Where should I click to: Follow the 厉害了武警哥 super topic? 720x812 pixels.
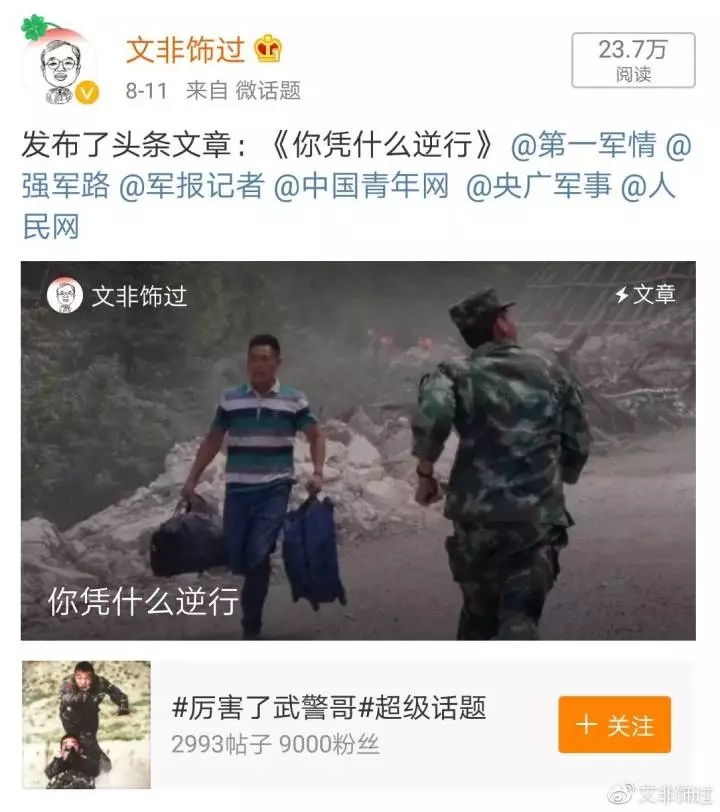coord(614,724)
